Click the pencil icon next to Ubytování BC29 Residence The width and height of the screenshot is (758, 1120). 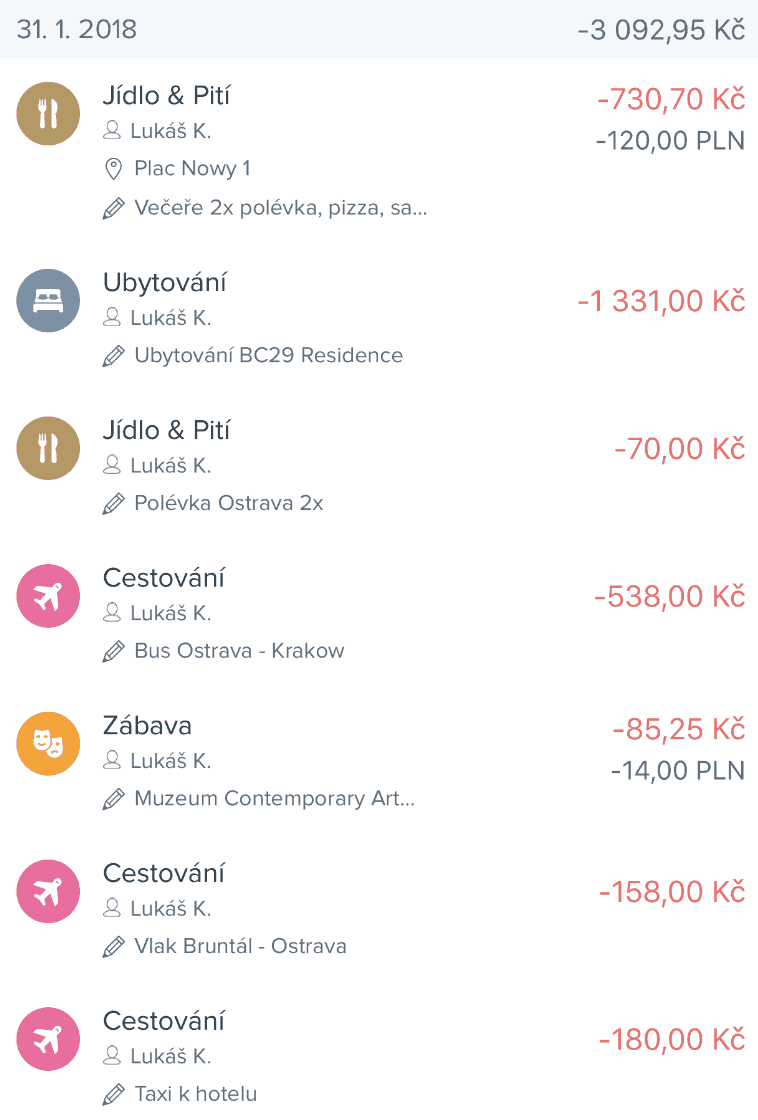pyautogui.click(x=113, y=354)
